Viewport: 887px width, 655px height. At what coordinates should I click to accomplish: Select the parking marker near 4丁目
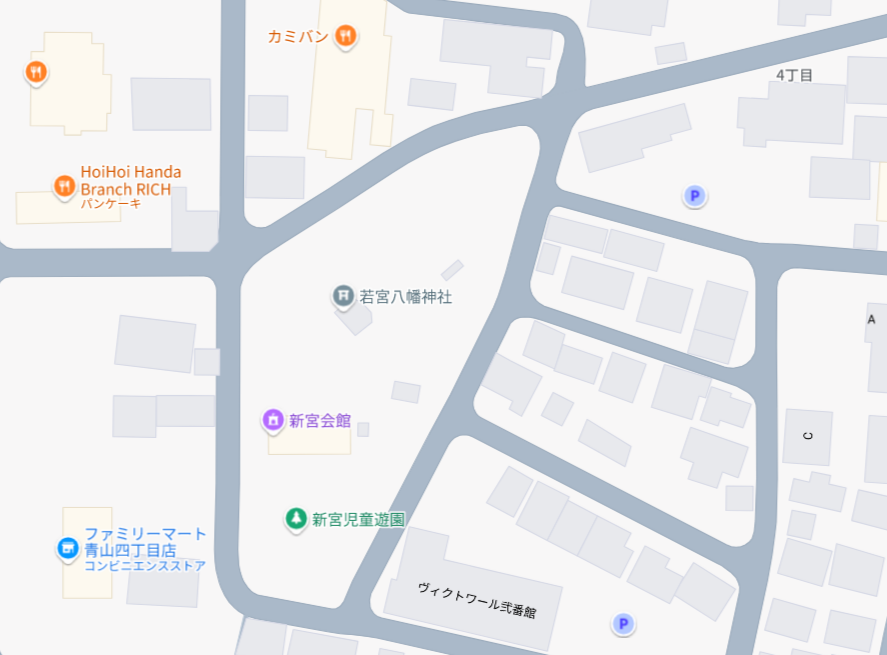[695, 196]
